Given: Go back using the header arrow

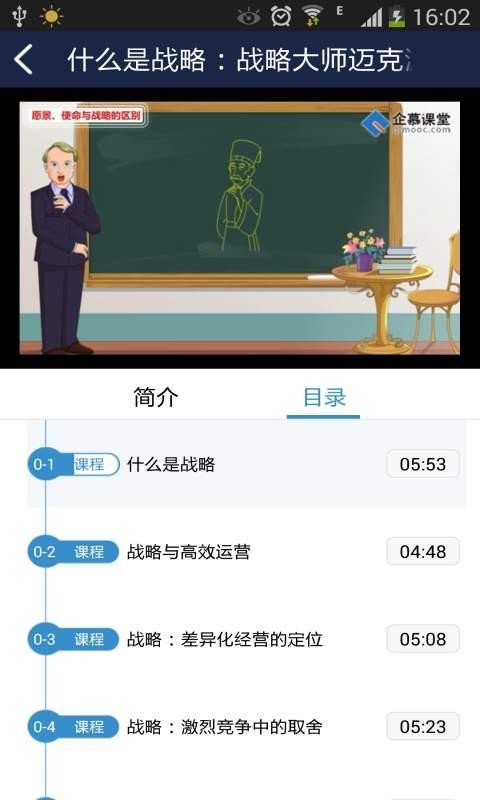Looking at the screenshot, I should (24, 60).
